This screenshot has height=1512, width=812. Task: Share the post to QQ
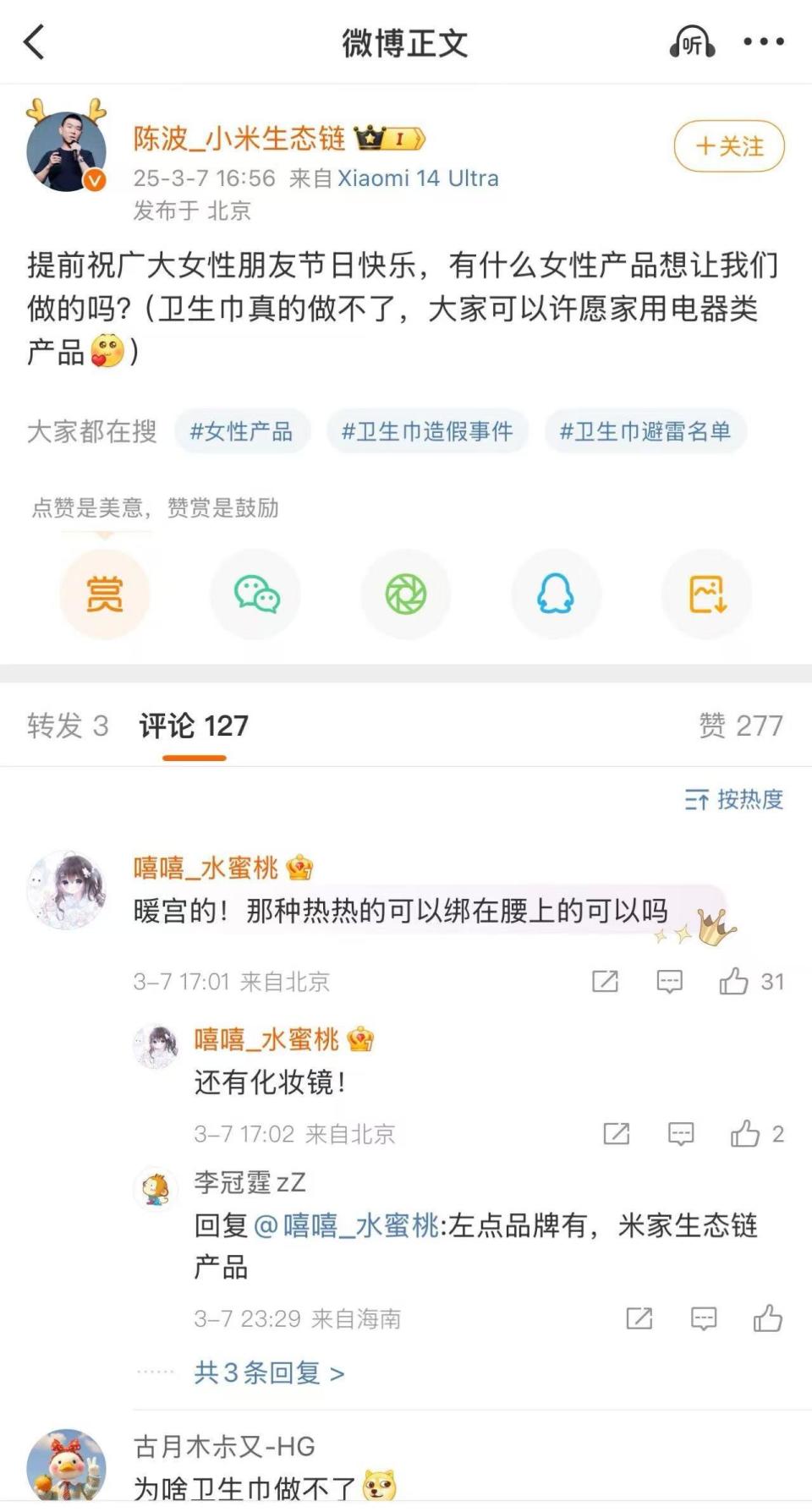point(556,594)
